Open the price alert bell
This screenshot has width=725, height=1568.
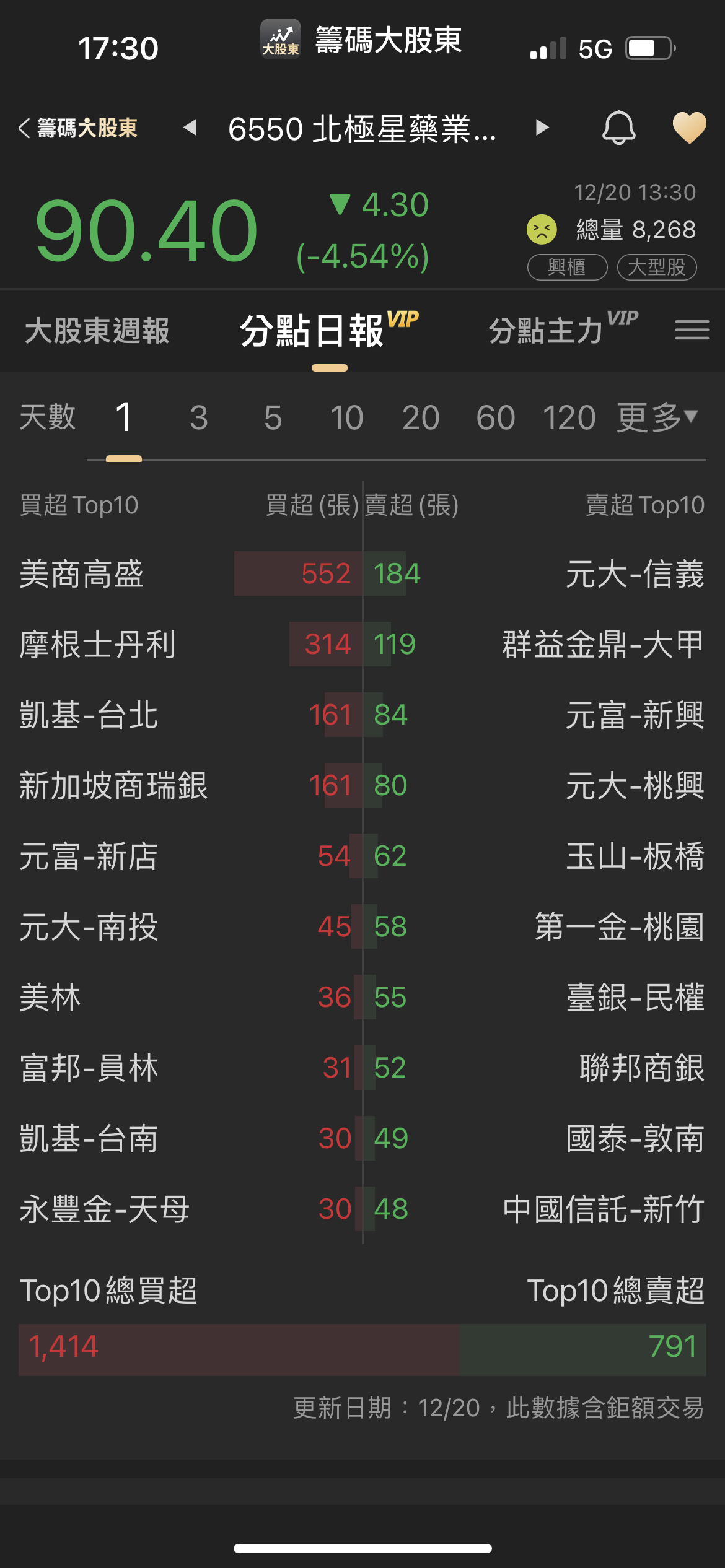pos(618,128)
